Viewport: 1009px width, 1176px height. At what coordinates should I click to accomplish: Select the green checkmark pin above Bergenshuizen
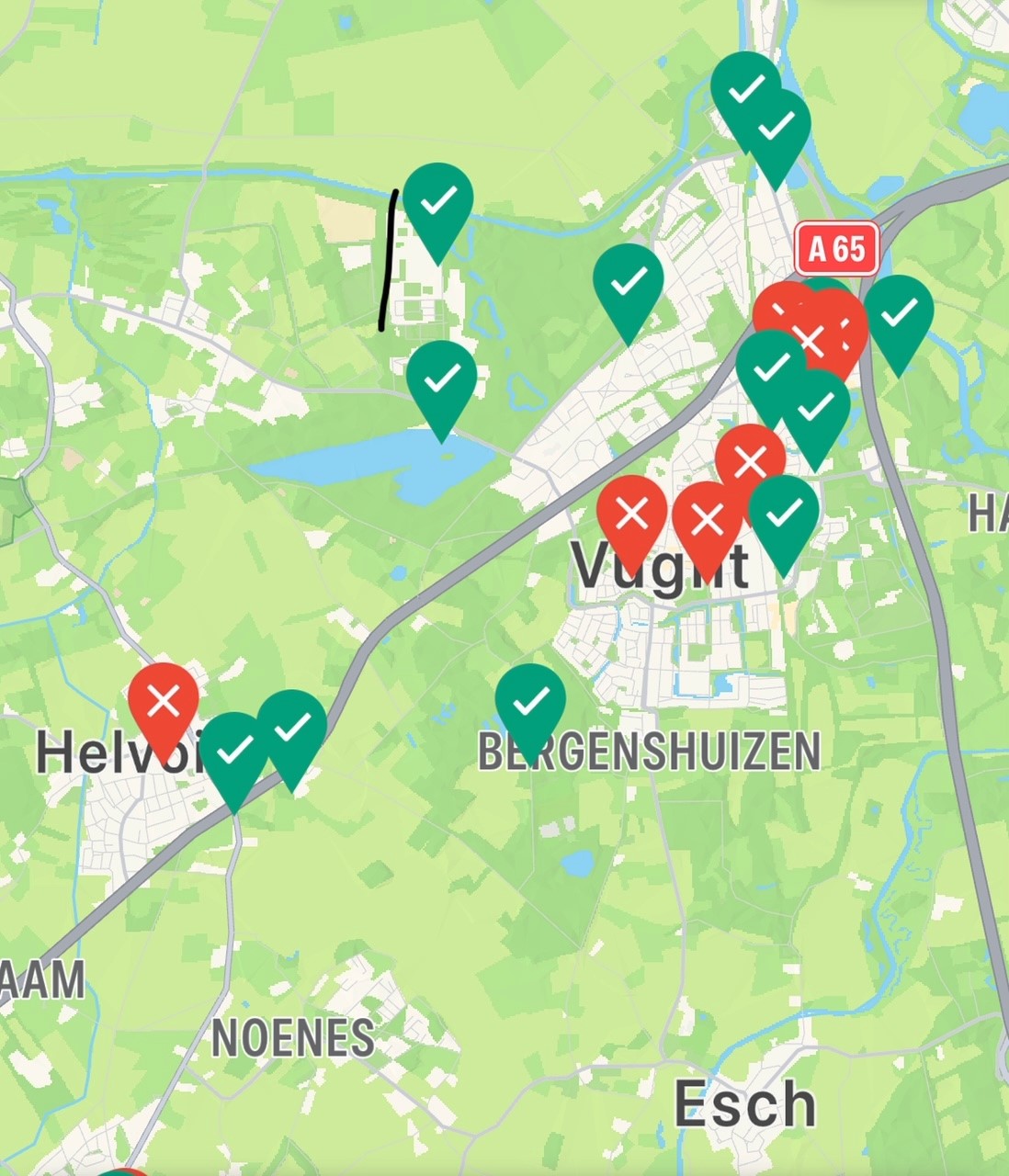tap(530, 703)
